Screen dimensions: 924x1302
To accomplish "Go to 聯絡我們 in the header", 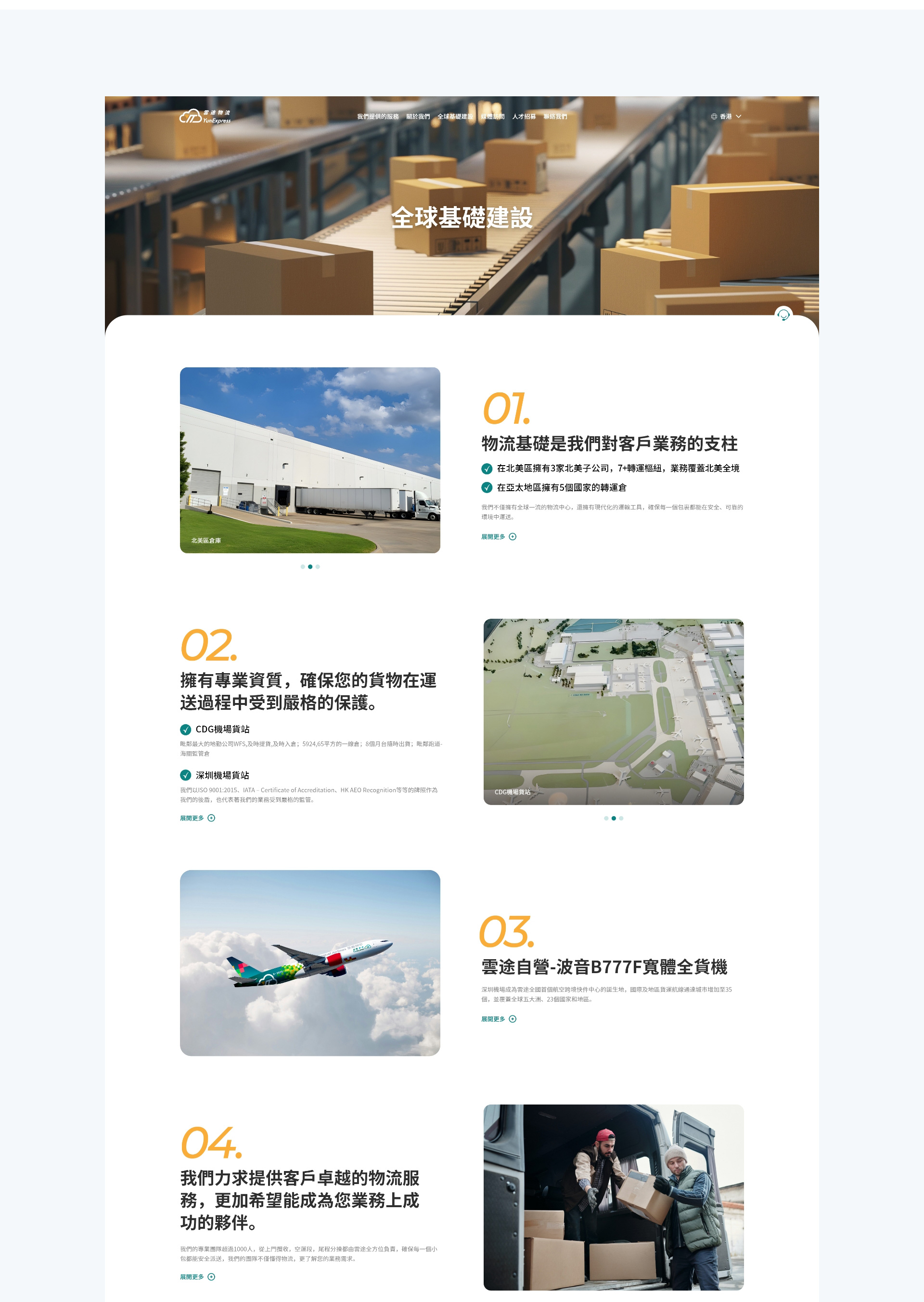I will tap(555, 117).
